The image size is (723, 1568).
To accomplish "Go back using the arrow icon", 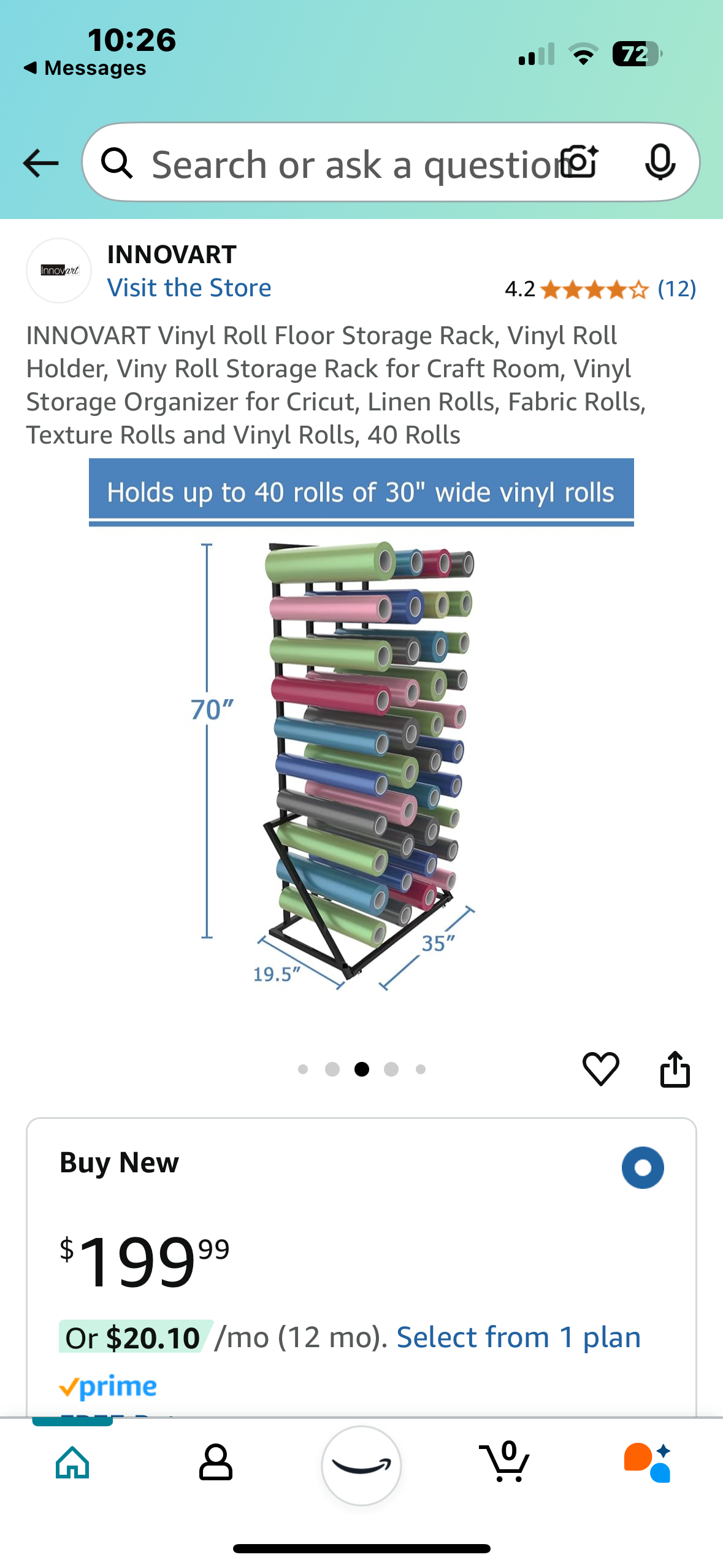I will (x=40, y=163).
